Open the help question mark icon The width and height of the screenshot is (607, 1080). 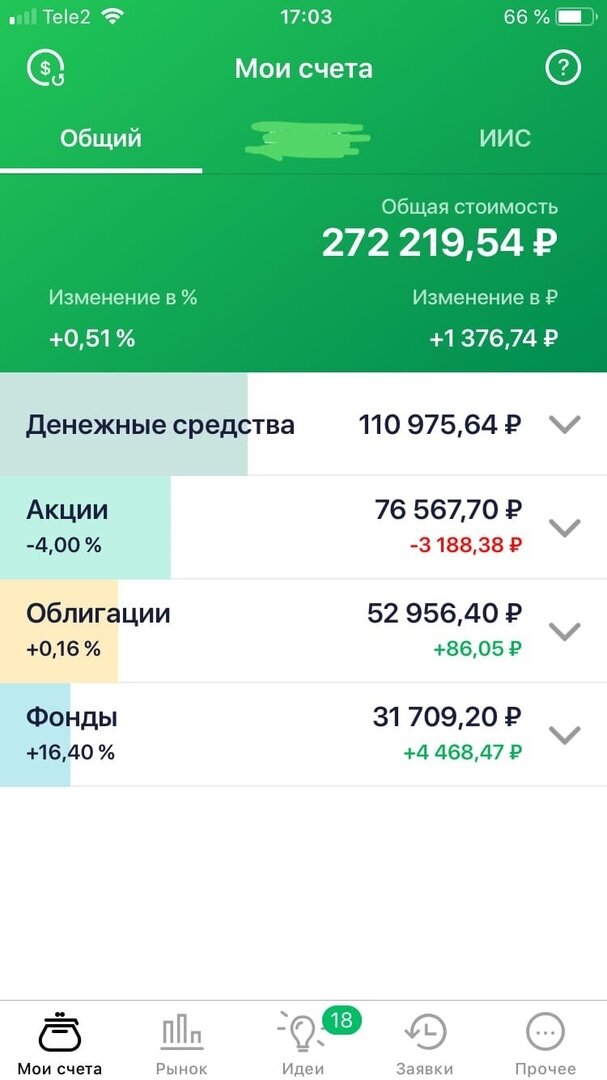563,68
